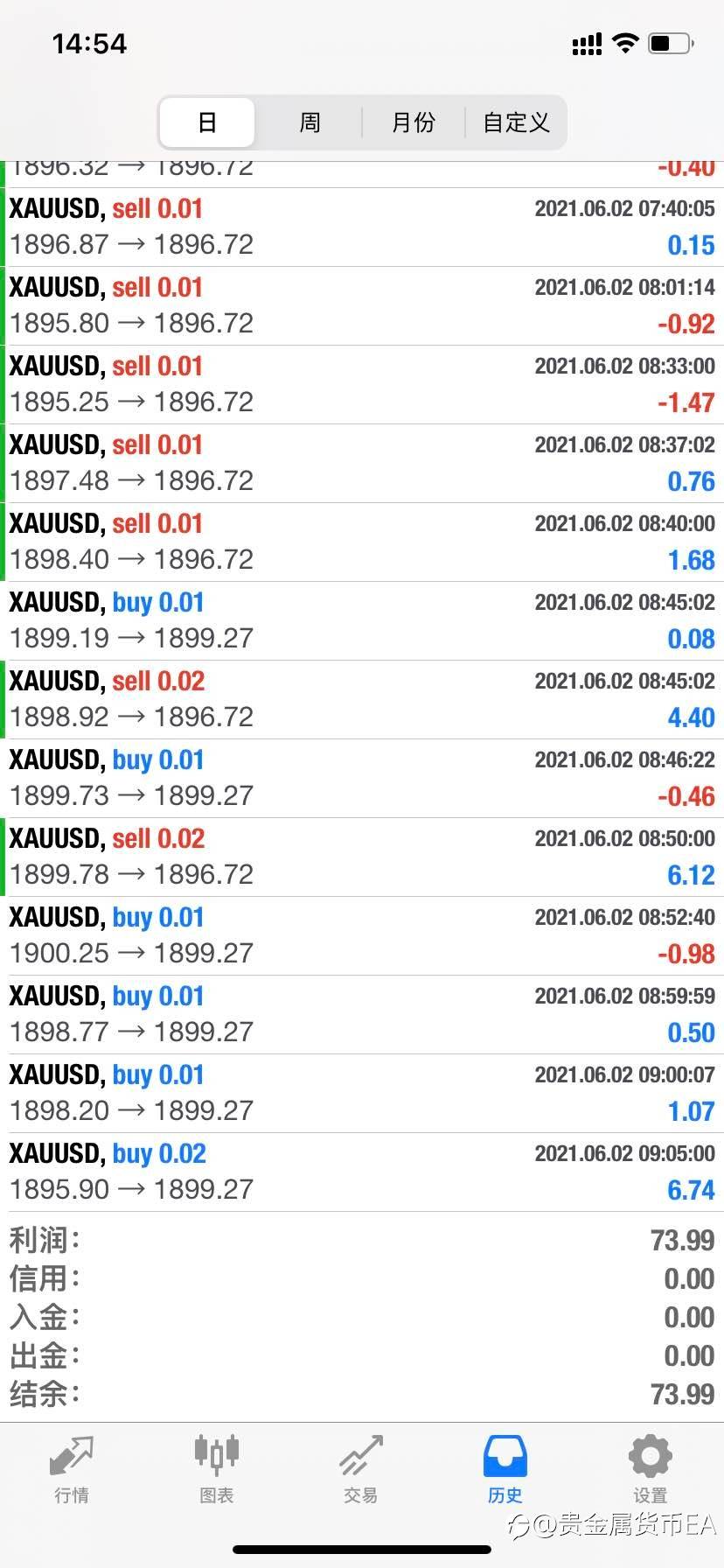Image resolution: width=724 pixels, height=1568 pixels.
Task: Open the buy trade with -0.98 loss
Action: click(362, 936)
